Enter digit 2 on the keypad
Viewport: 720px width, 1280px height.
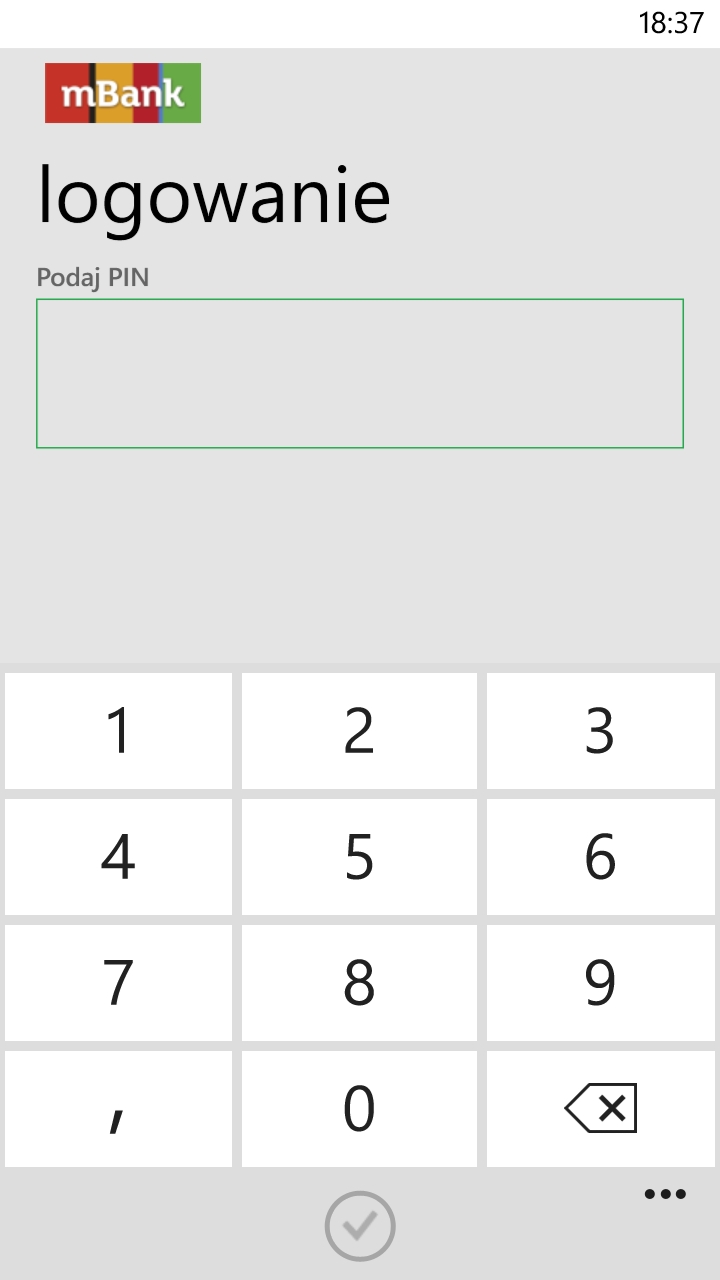(x=359, y=731)
